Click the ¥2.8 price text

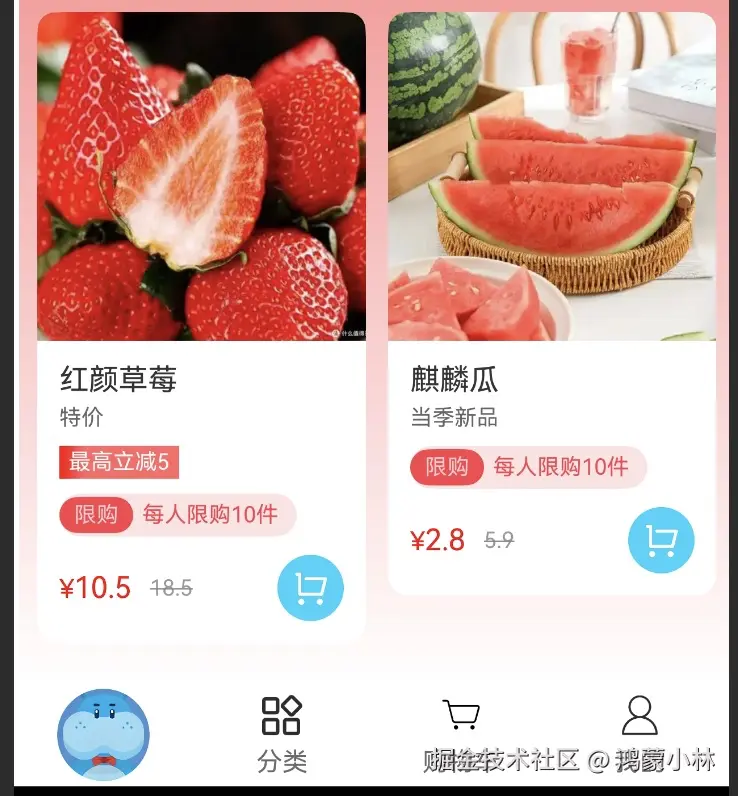pos(438,540)
